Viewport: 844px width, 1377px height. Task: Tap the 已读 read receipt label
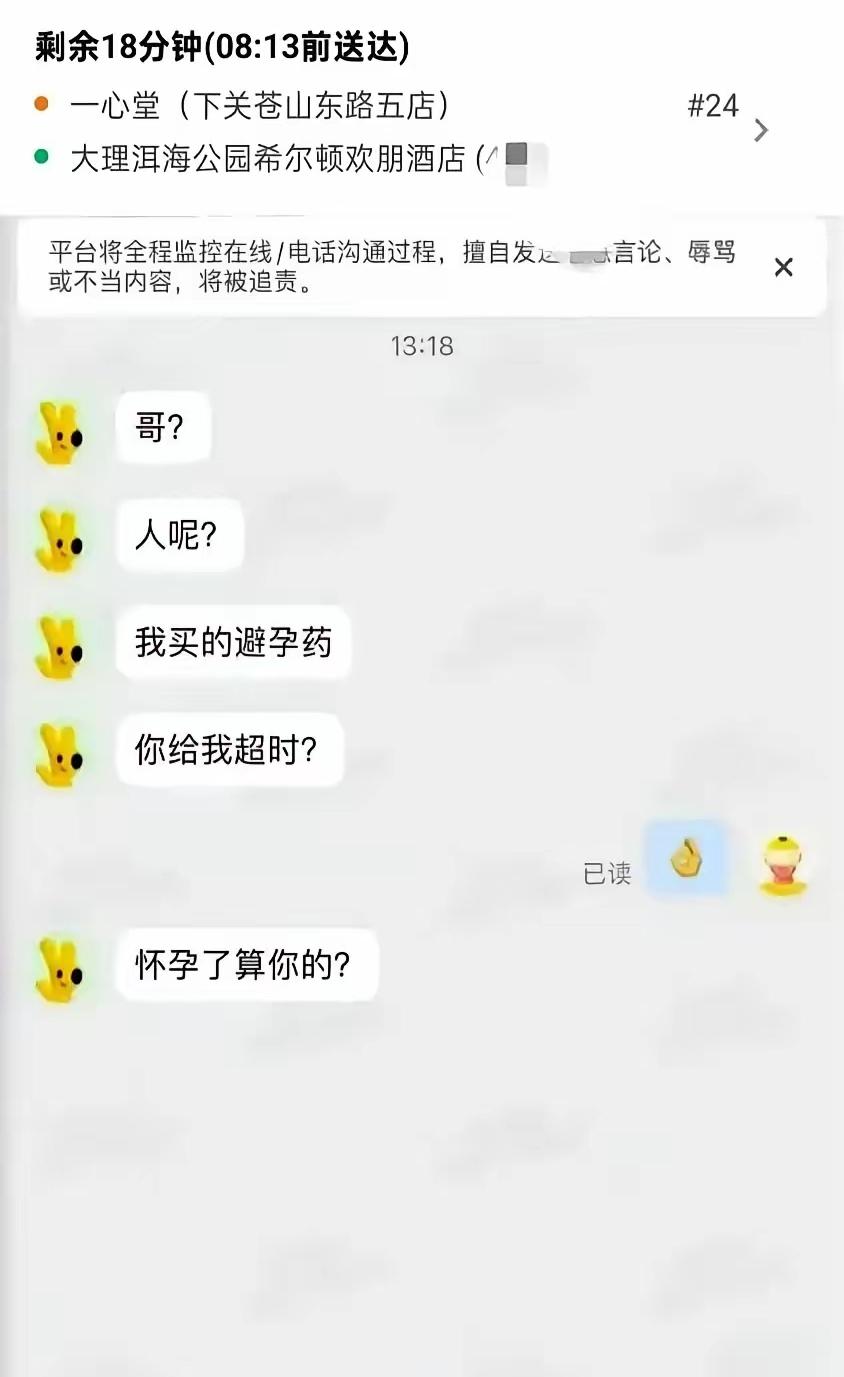[607, 873]
